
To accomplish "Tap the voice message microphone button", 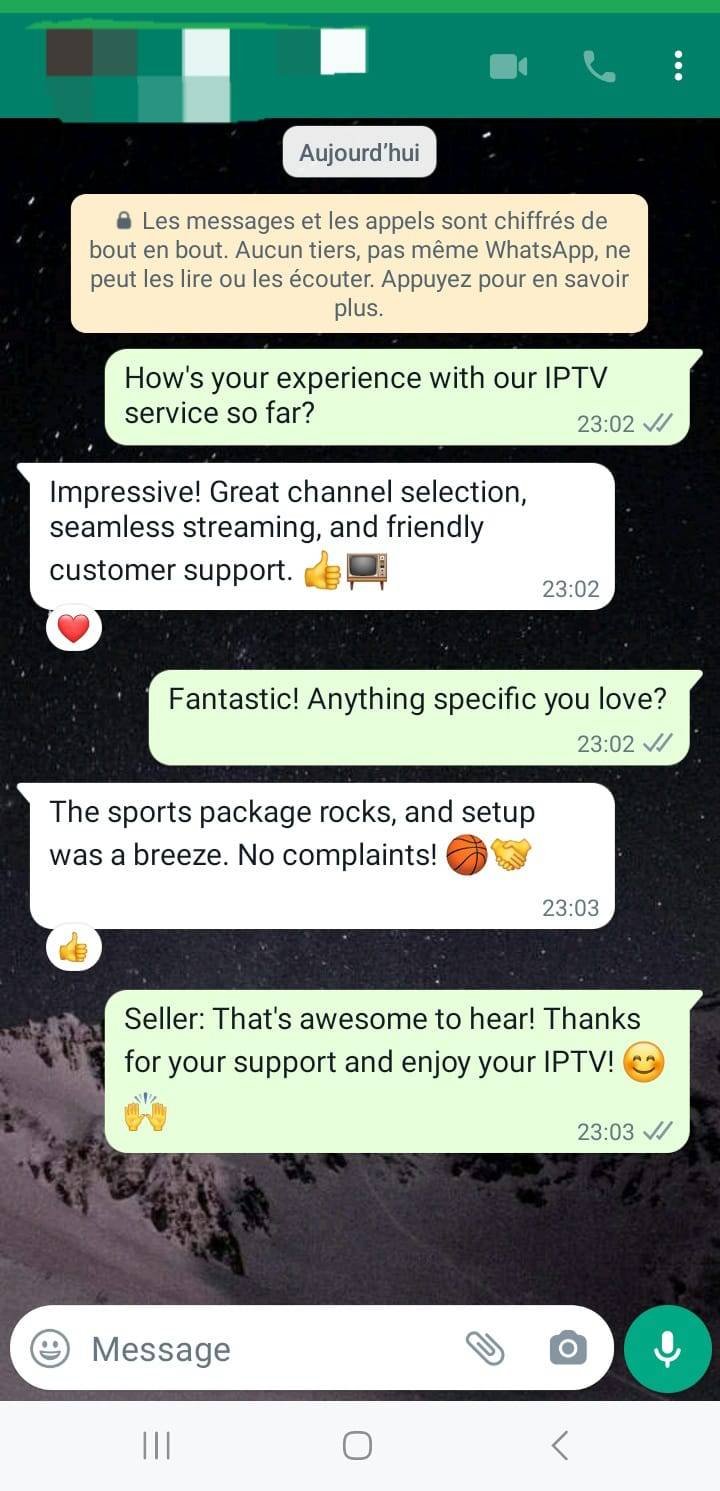I will tap(667, 1349).
